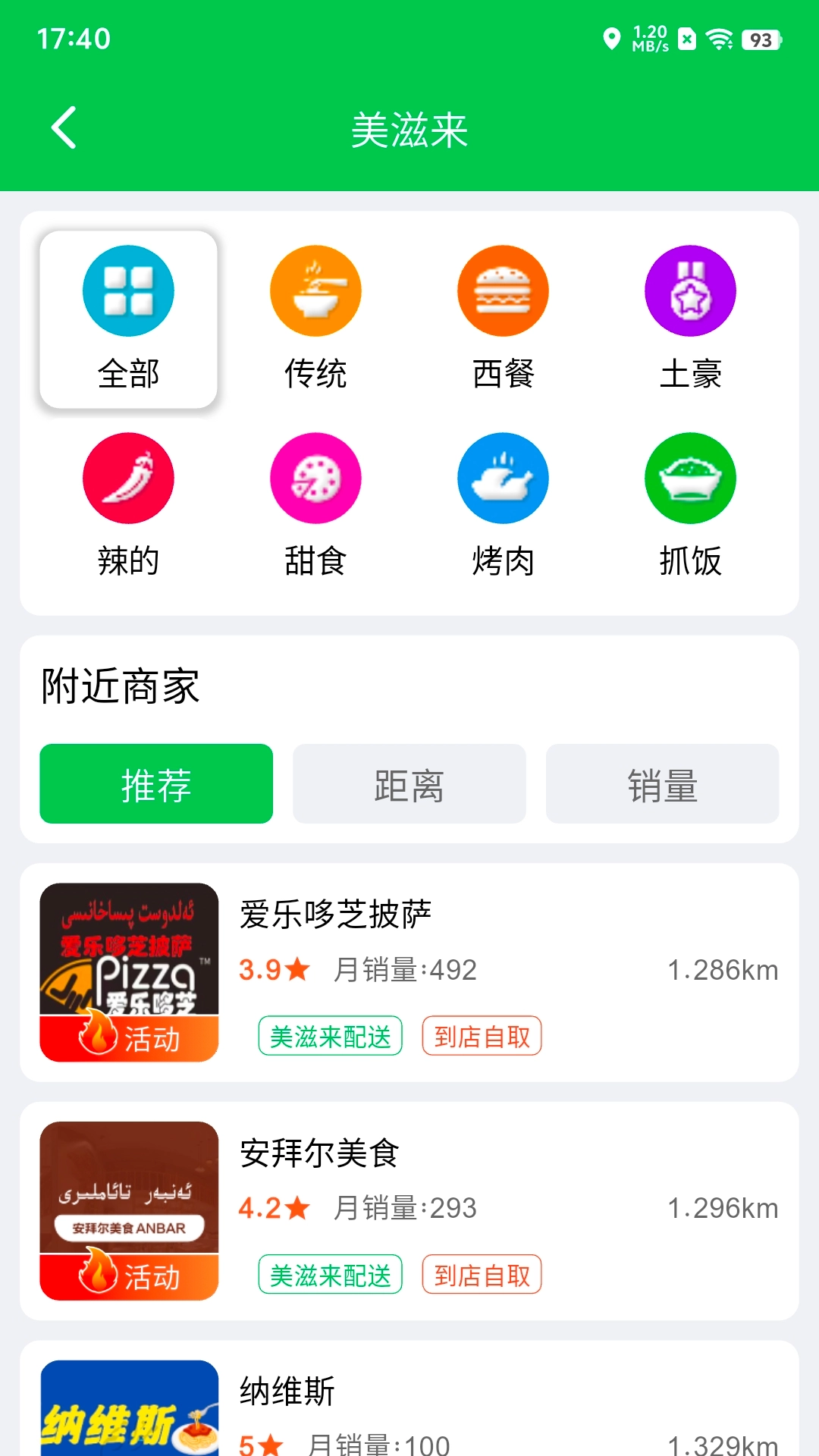
Task: Tap the 西餐 burger icon
Action: (503, 290)
